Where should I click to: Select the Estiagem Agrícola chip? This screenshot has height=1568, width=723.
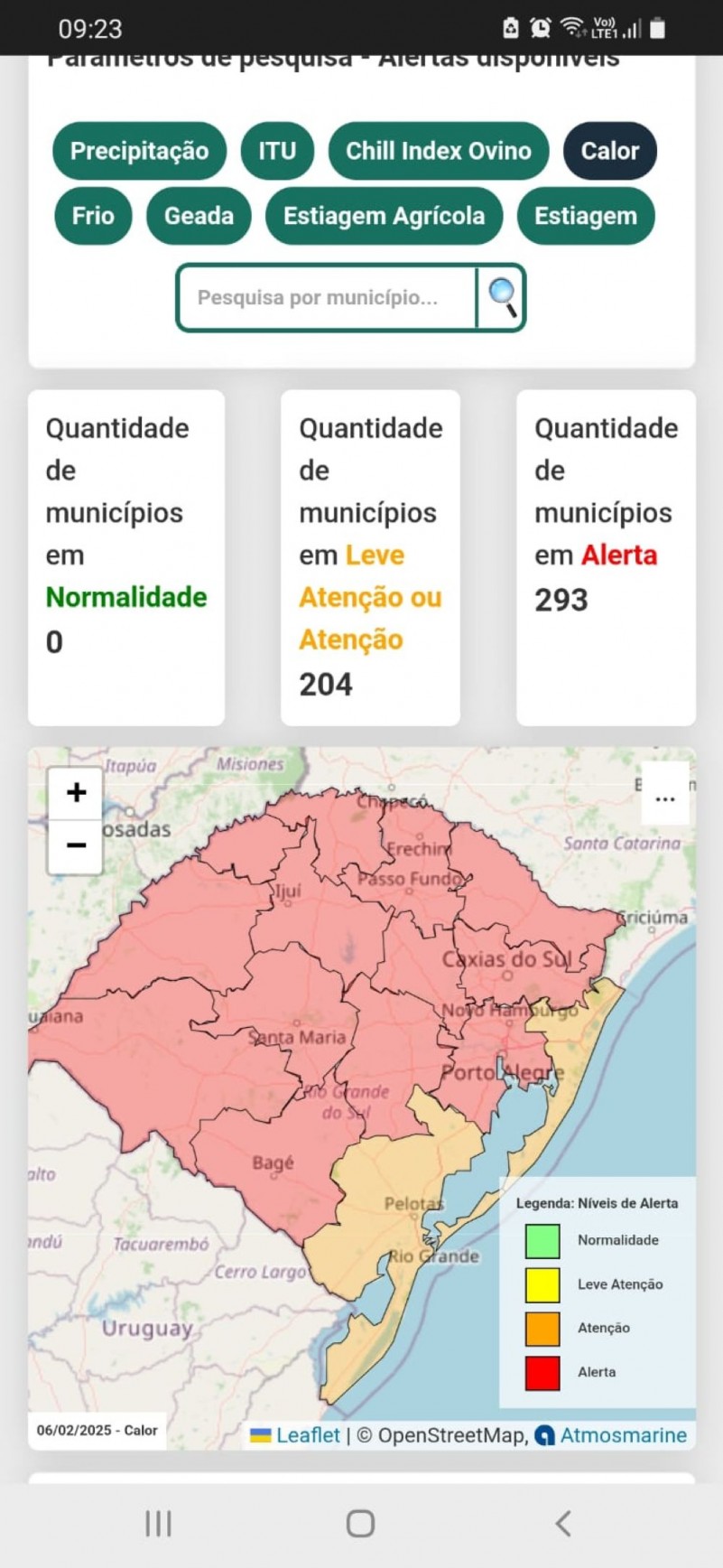click(x=384, y=216)
